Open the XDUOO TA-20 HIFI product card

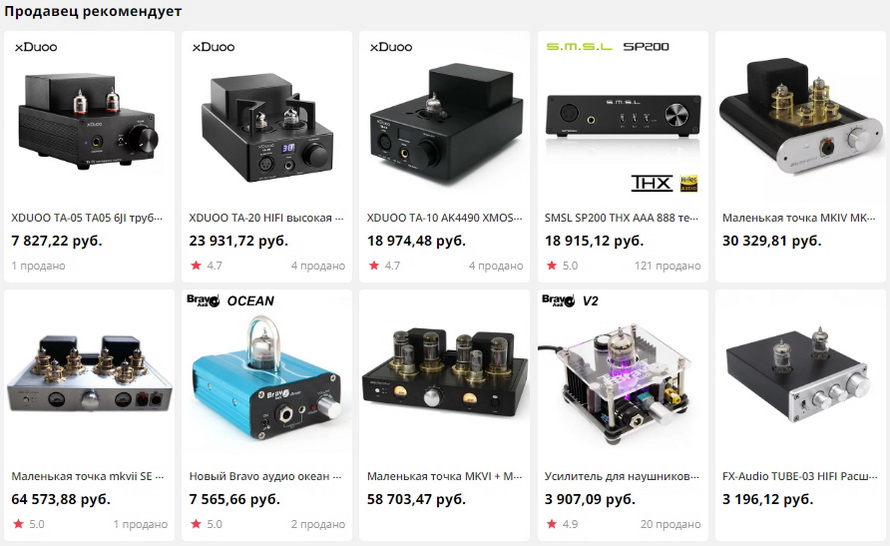pyautogui.click(x=266, y=120)
